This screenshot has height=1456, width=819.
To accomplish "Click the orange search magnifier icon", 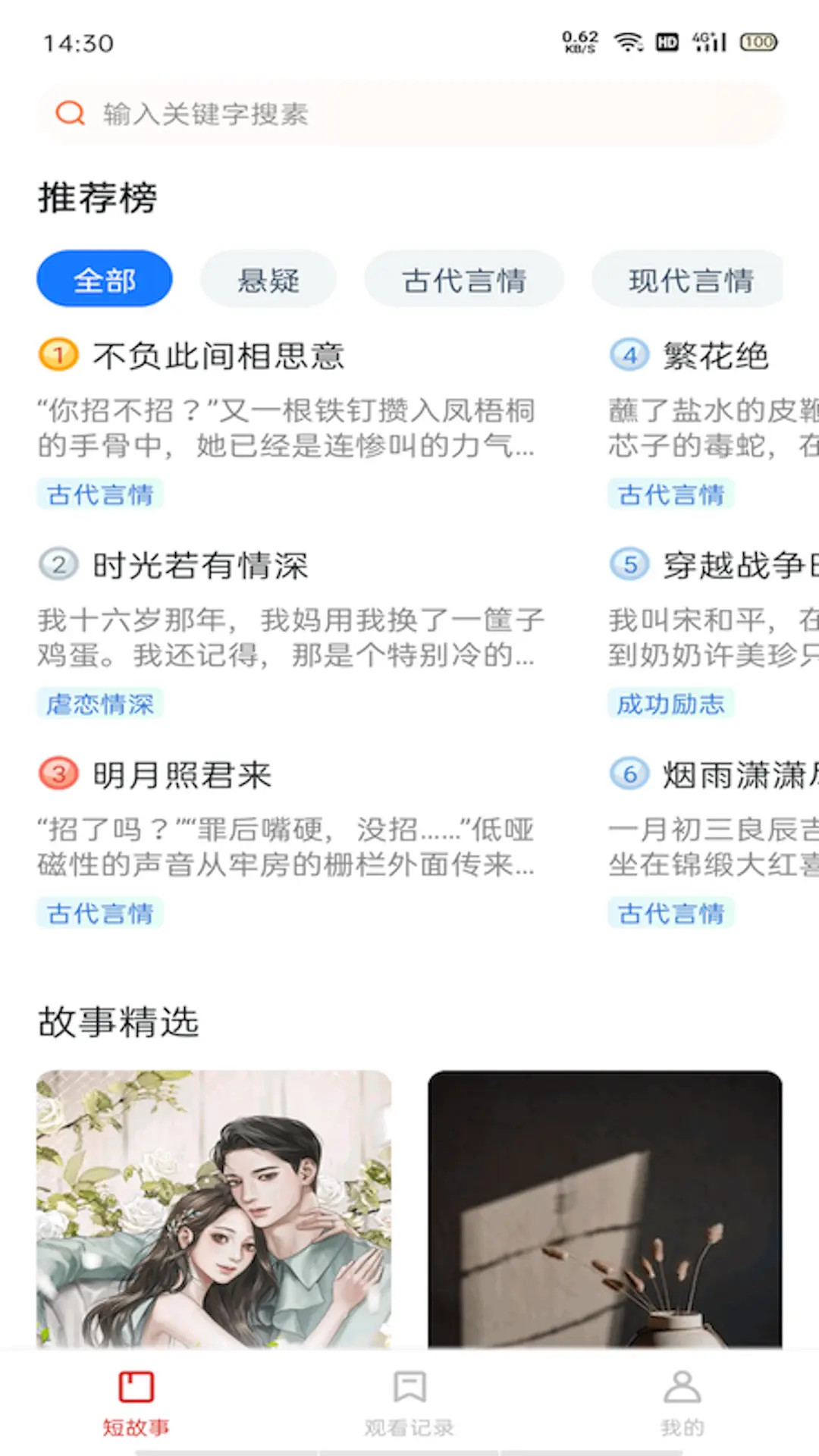I will (70, 112).
